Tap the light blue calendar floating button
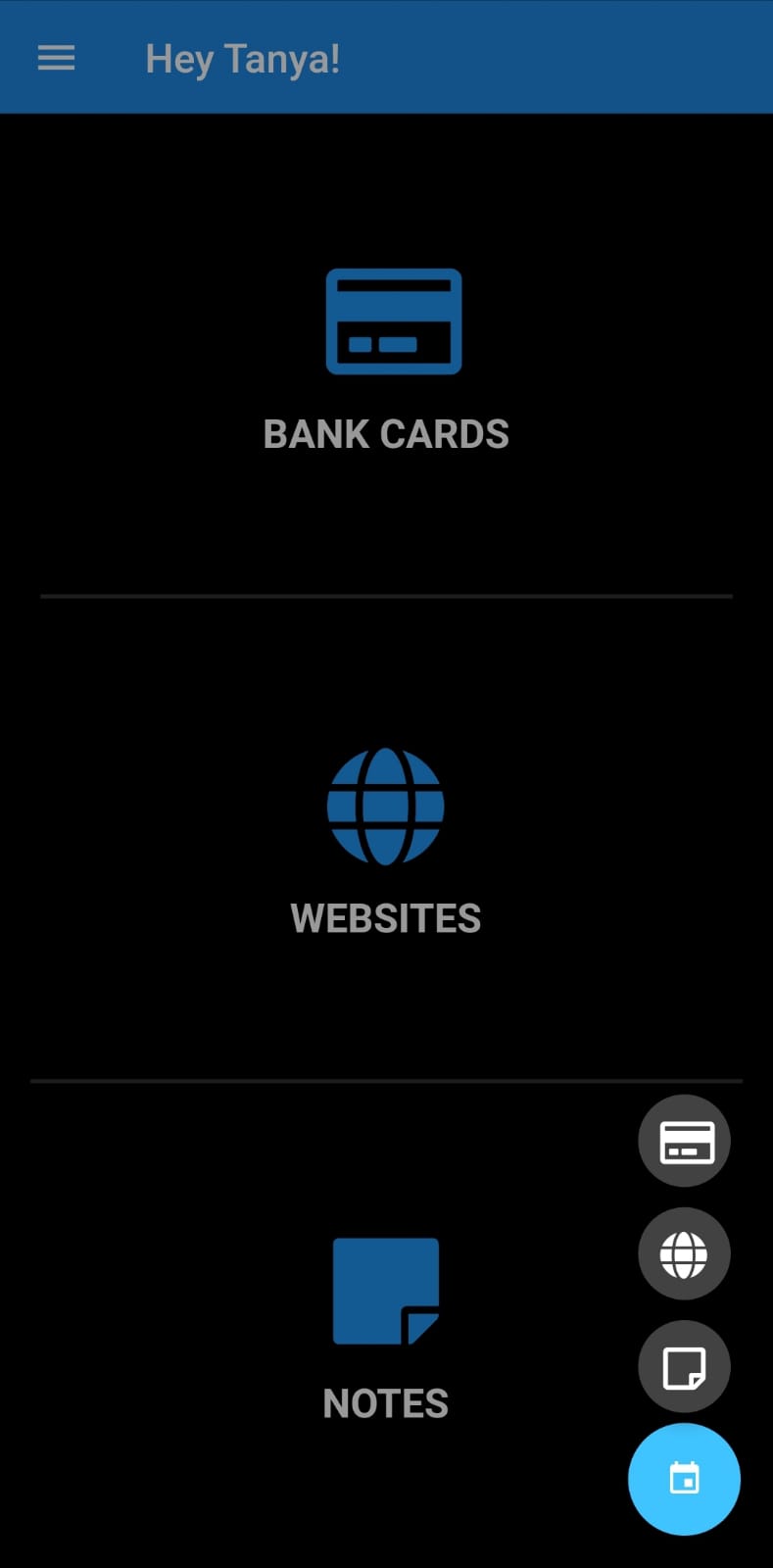The width and height of the screenshot is (773, 1568). coord(684,1479)
